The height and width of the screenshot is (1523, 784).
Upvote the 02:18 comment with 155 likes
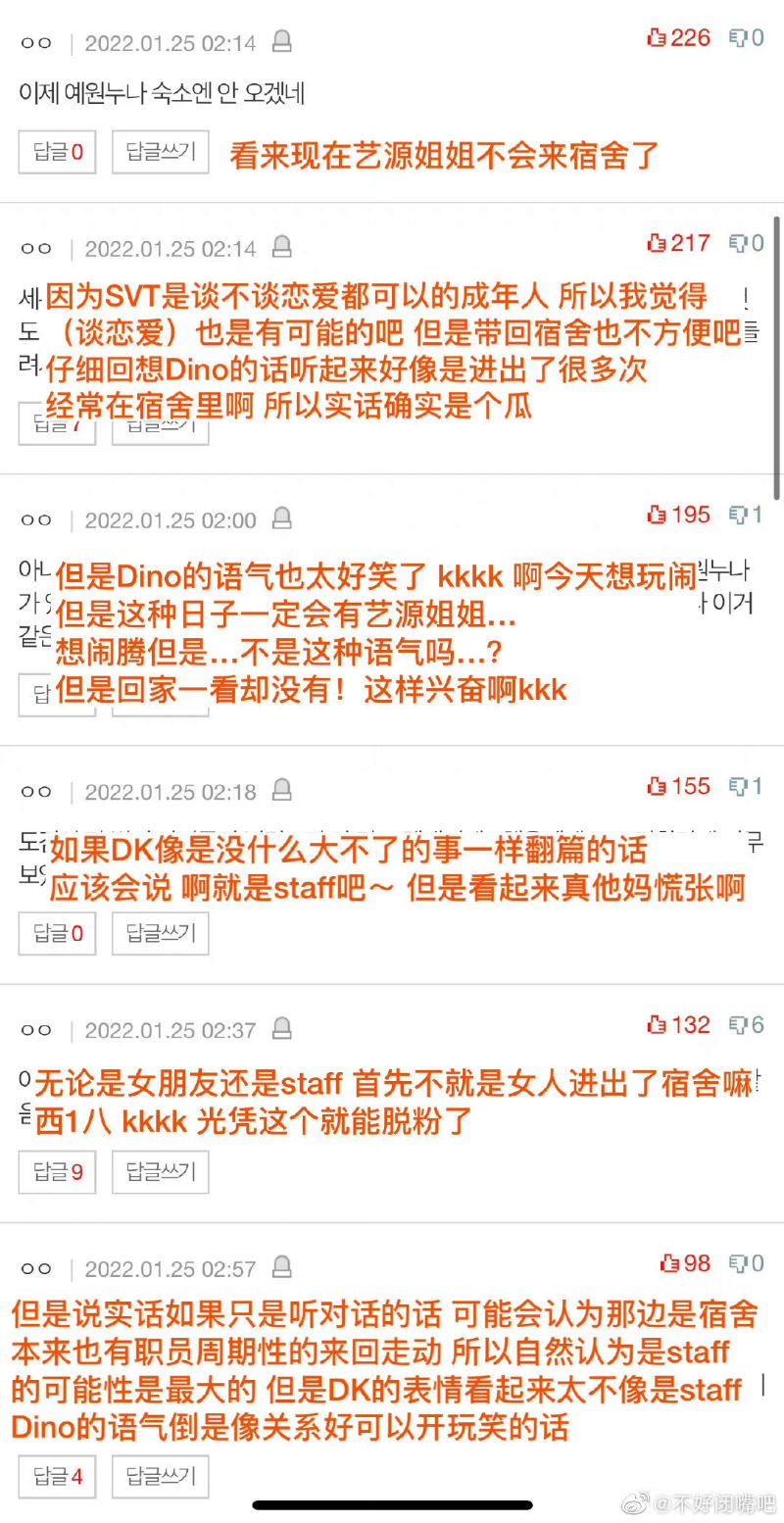tap(657, 786)
